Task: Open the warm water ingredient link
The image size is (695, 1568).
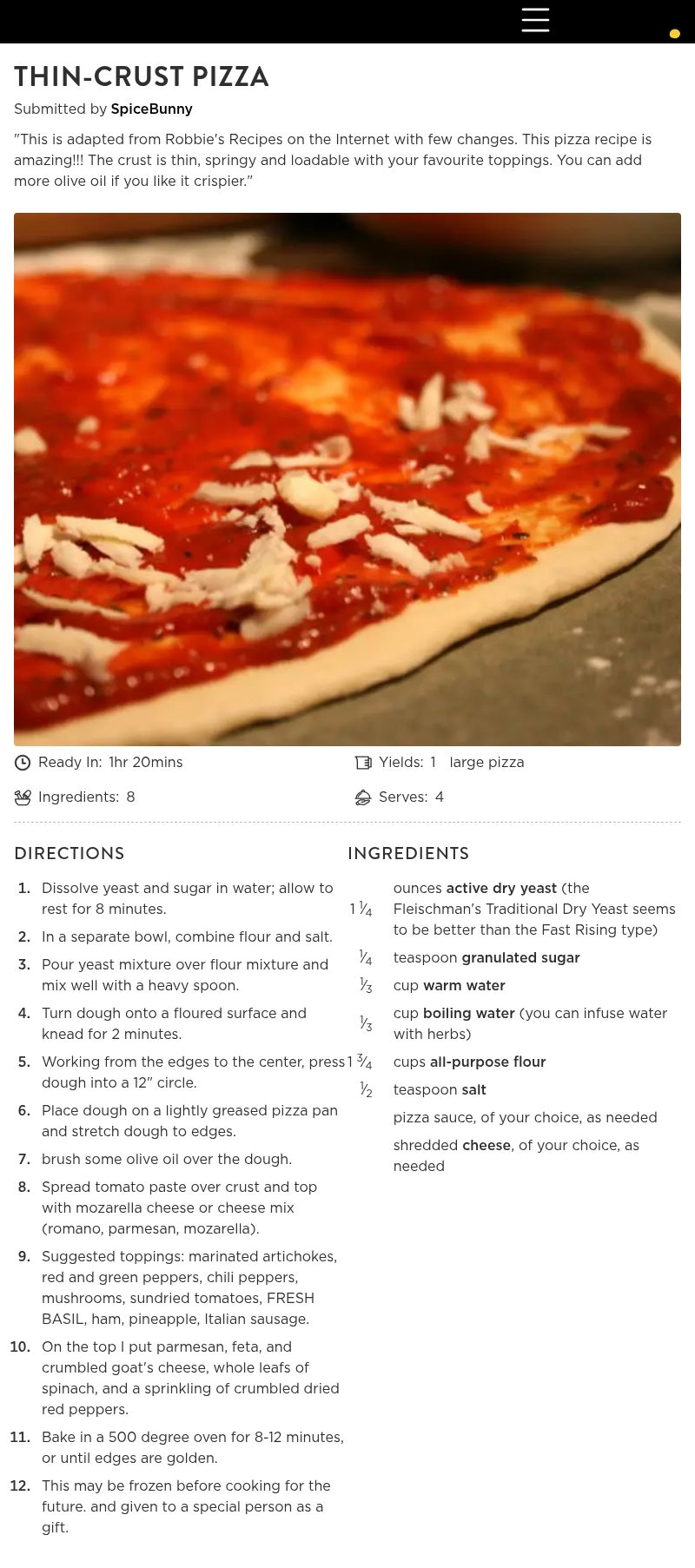Action: [464, 985]
